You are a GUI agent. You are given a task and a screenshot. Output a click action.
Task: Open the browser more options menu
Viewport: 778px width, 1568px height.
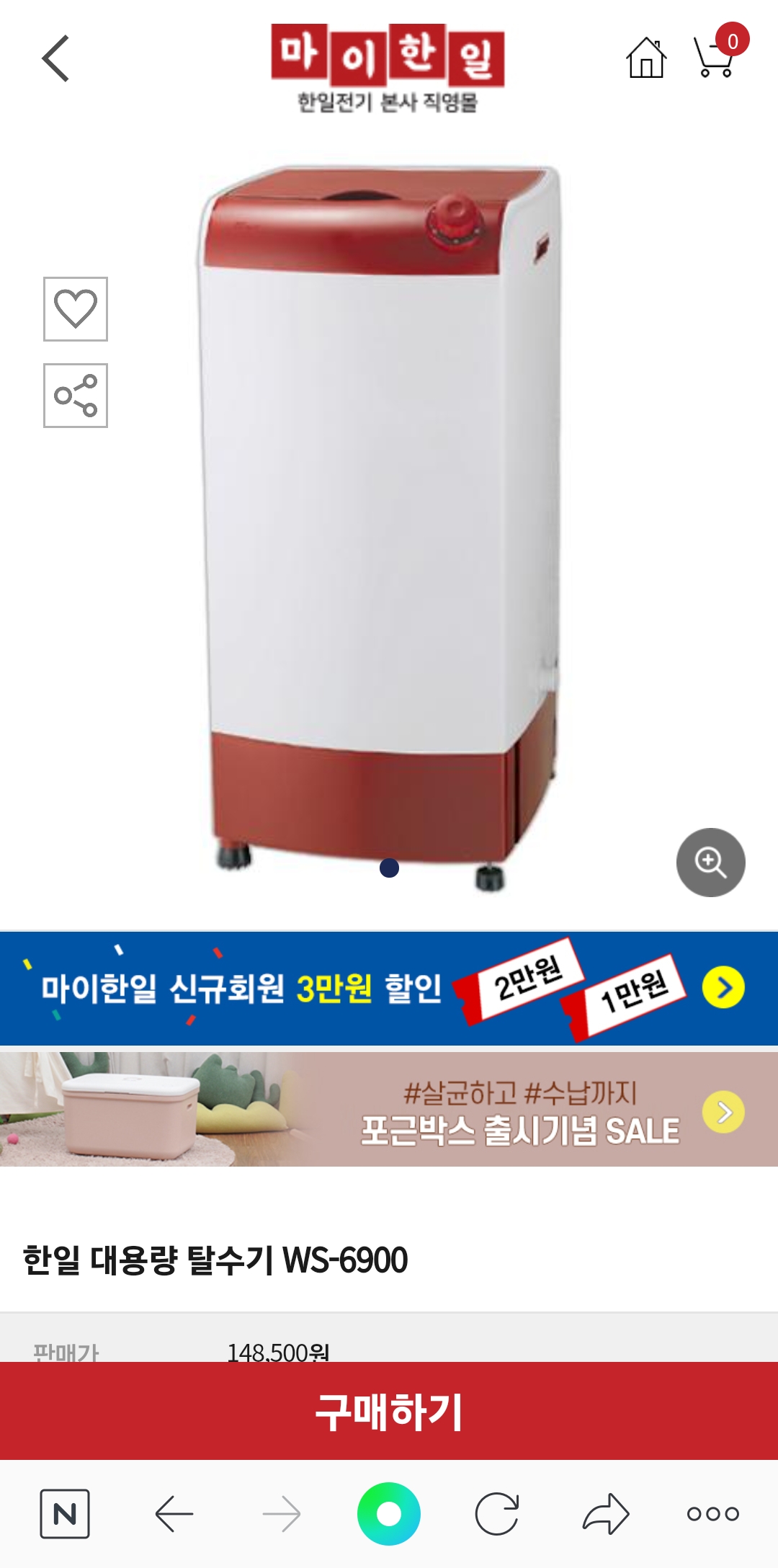(713, 1514)
